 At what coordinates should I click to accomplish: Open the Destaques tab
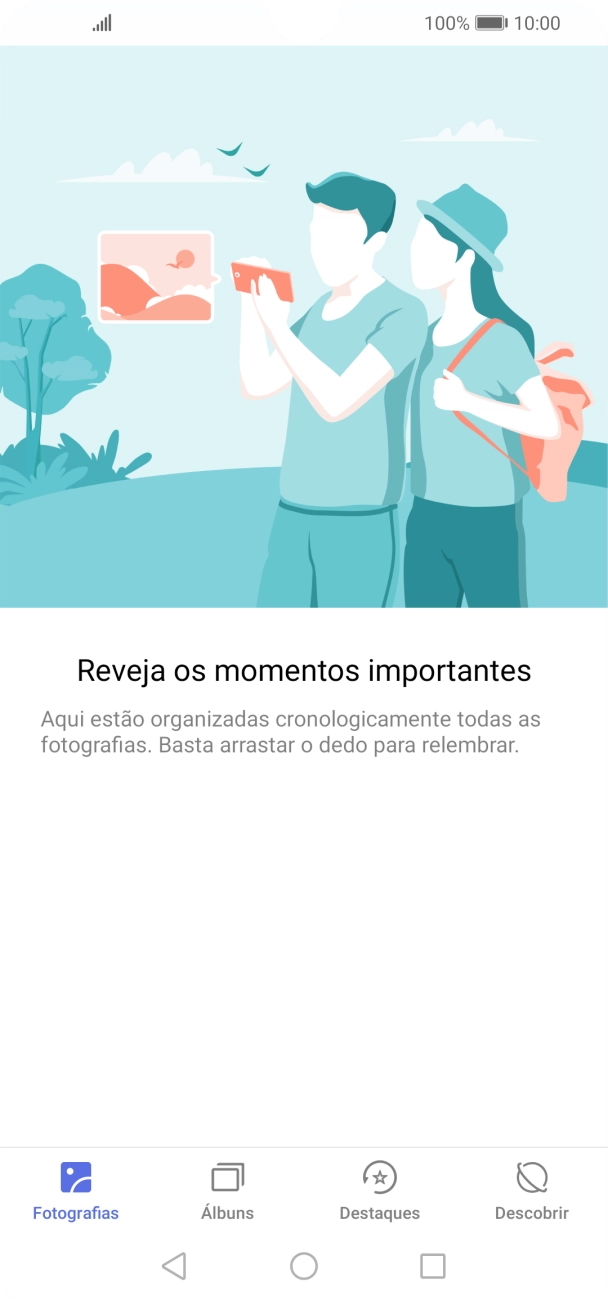coord(380,1191)
